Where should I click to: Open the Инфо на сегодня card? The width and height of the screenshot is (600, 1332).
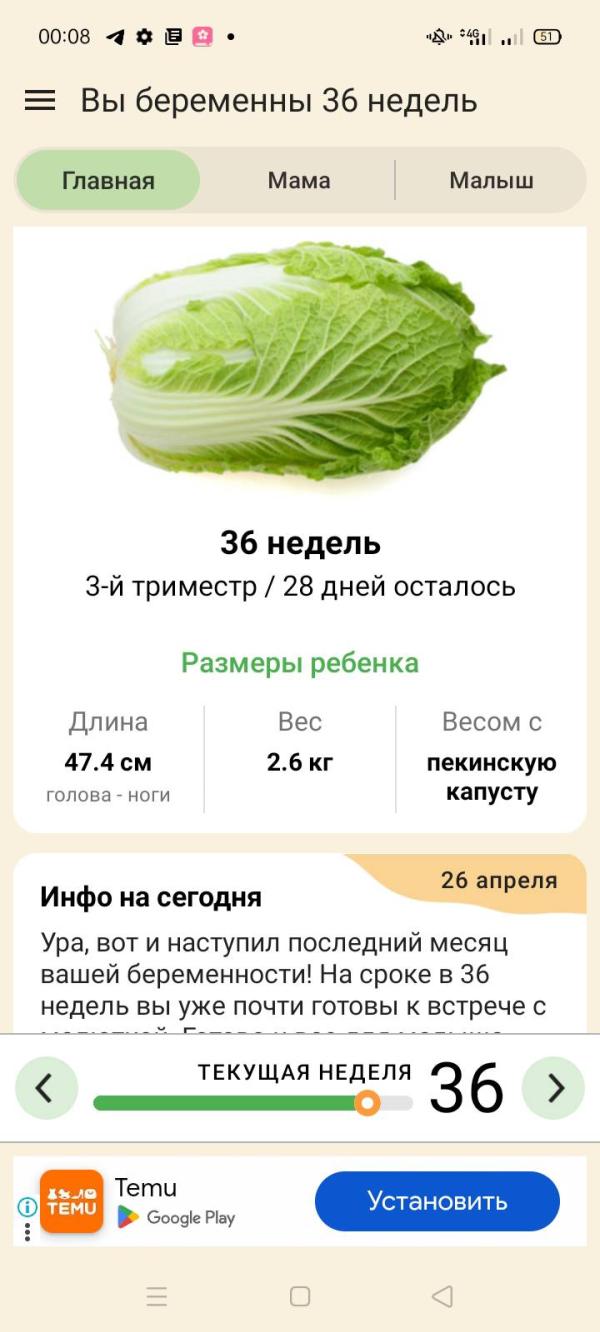click(x=300, y=944)
